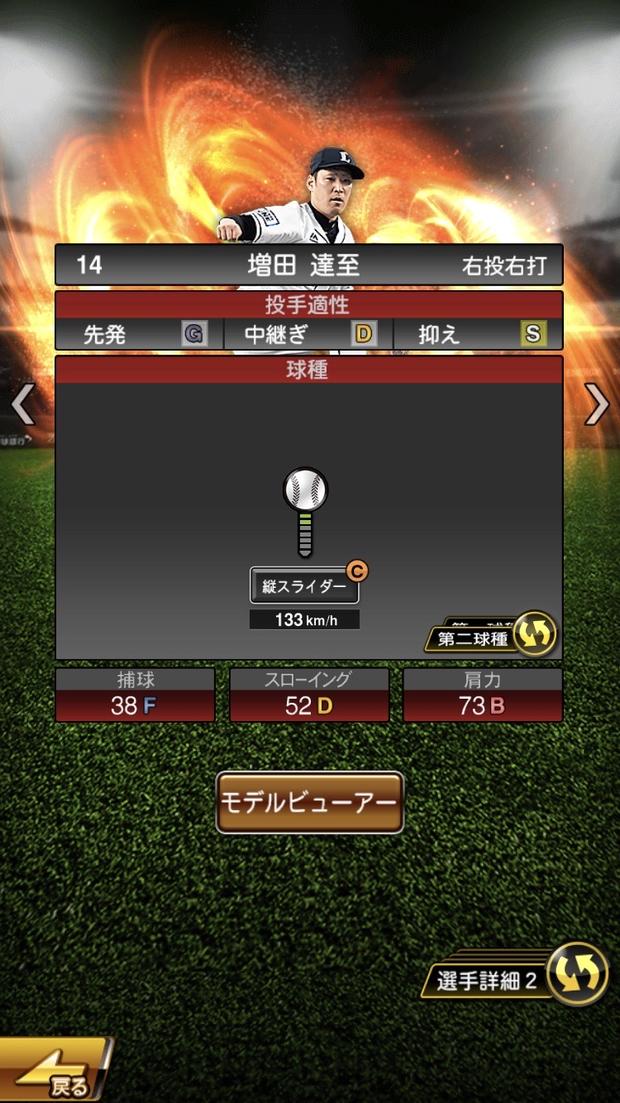The width and height of the screenshot is (620, 1103).
Task: Go to the next player with right arrow
Action: 597,404
